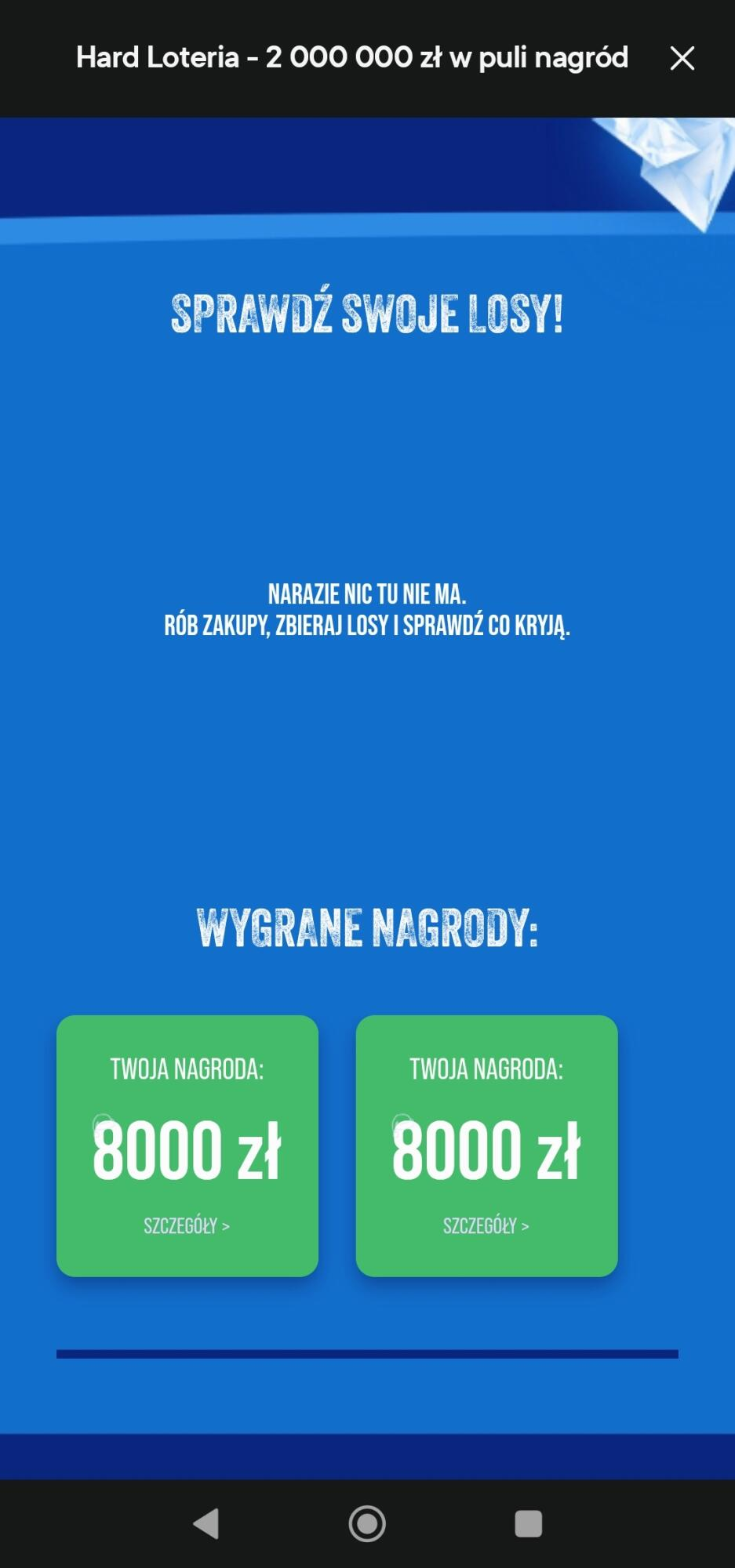The width and height of the screenshot is (735, 1568).
Task: Open details of the first 8000 zł prize
Action: coord(187,1225)
